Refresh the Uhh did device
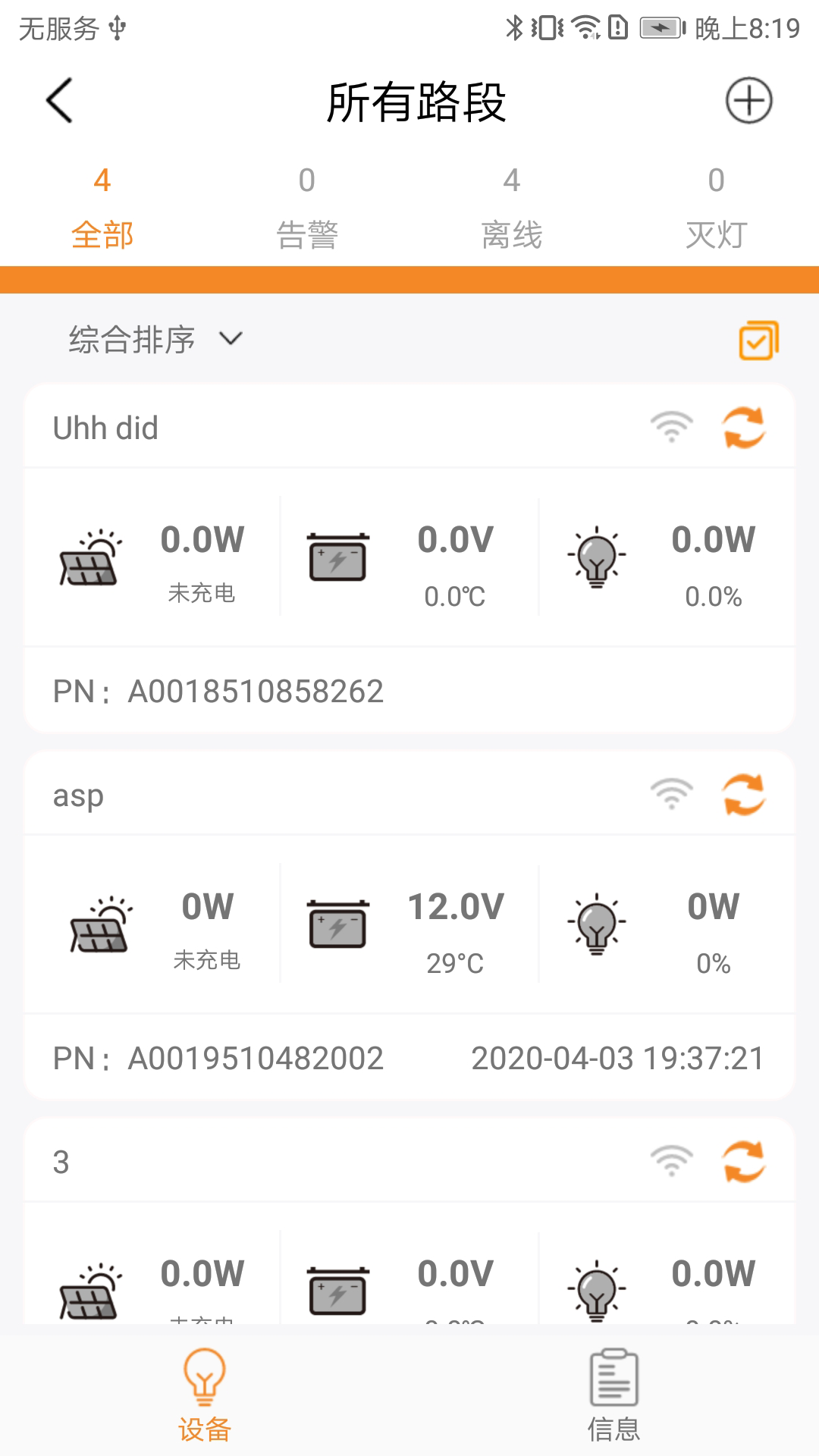819x1456 pixels. 744,428
